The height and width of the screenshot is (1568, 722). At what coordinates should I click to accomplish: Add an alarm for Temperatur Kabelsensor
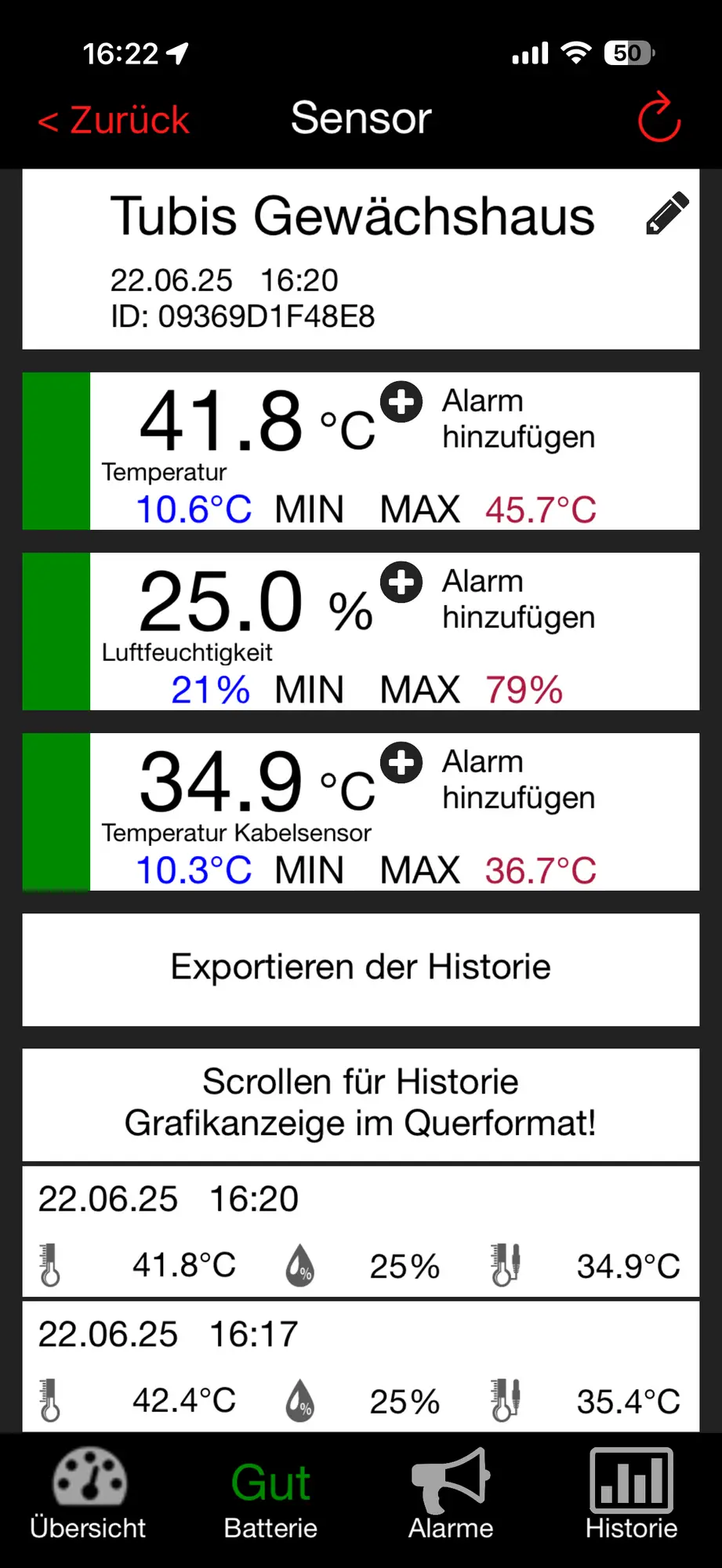[x=402, y=764]
